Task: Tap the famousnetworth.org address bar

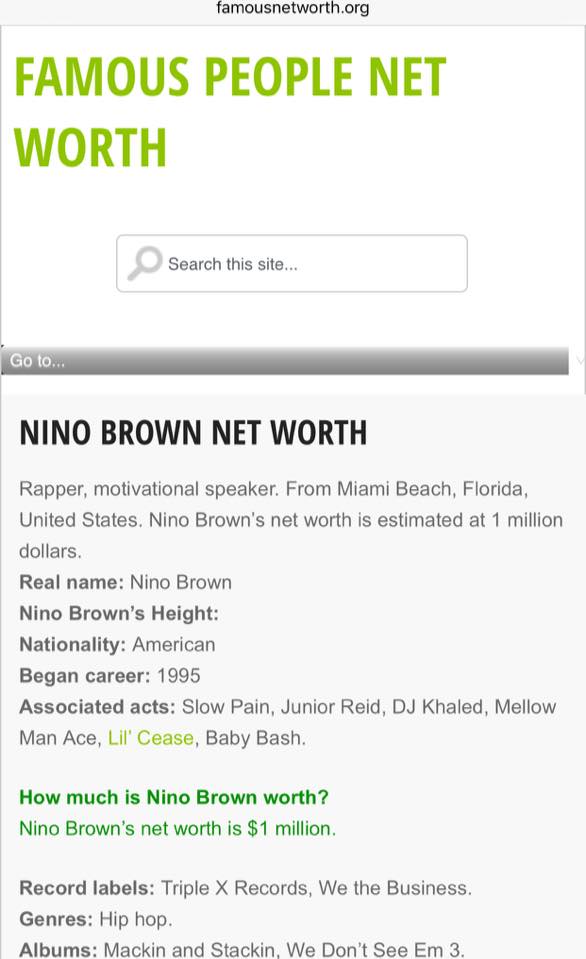Action: coord(292,9)
